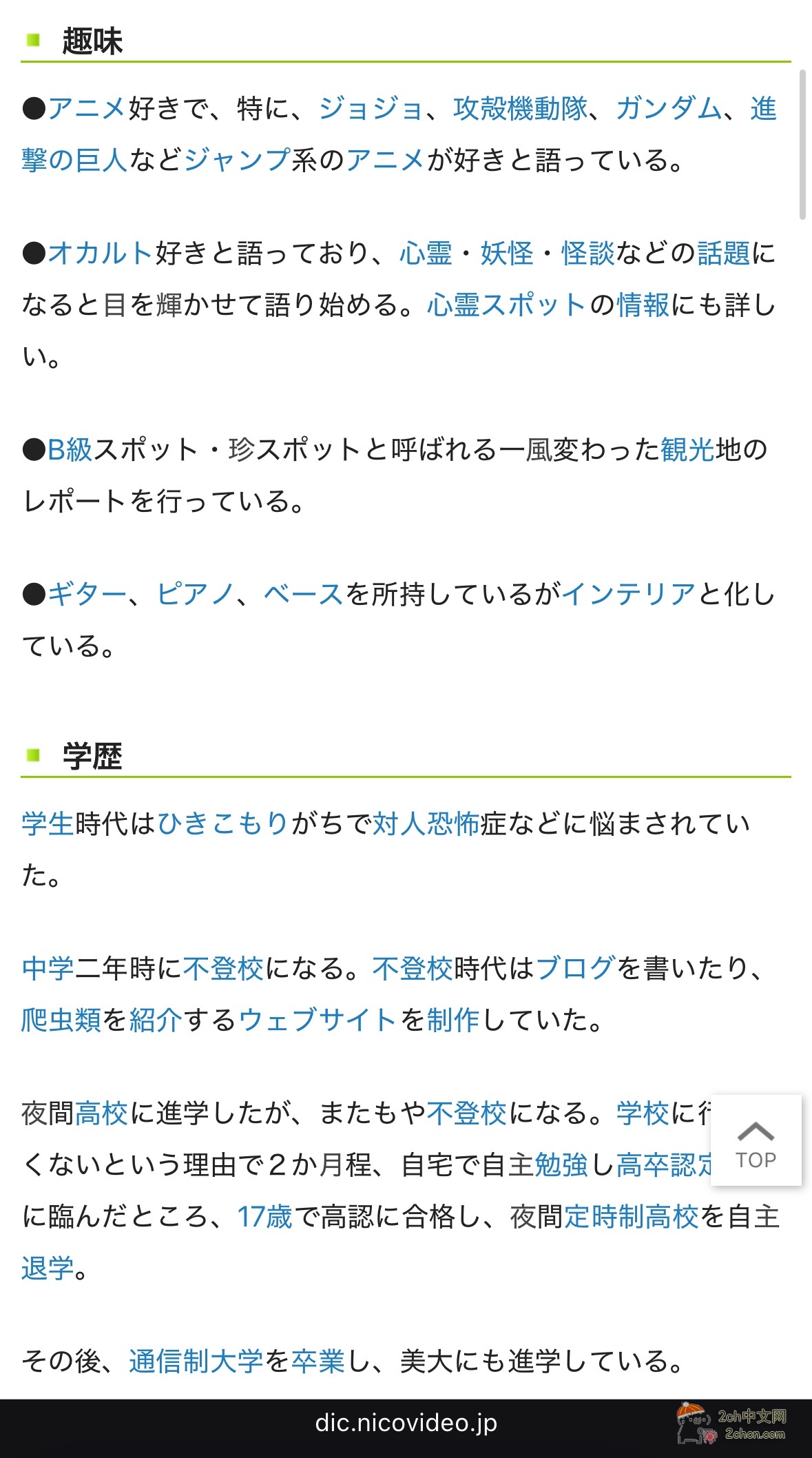Open the B級 link
812x1458 pixels.
pyautogui.click(x=70, y=450)
